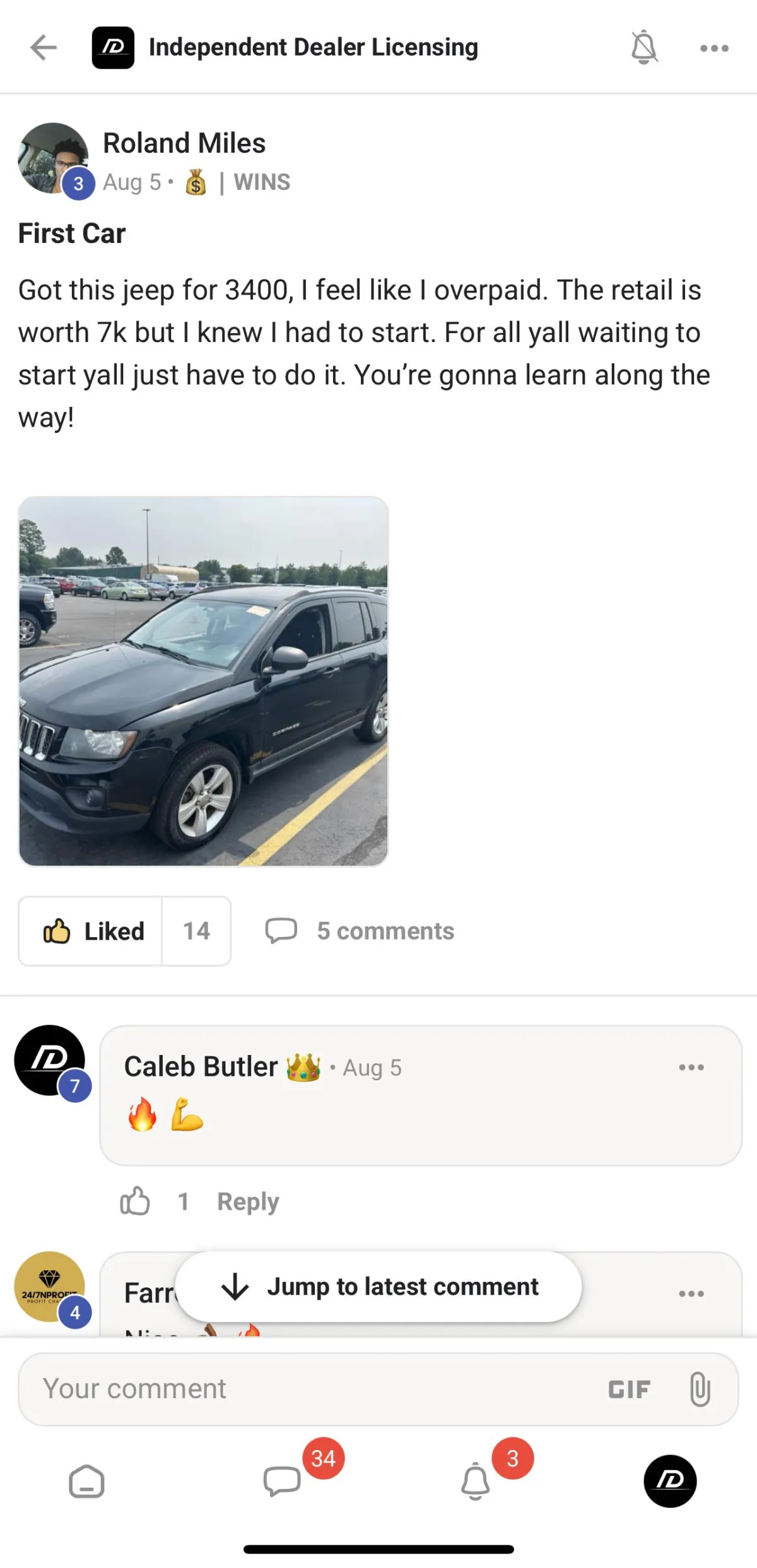Viewport: 757px width, 1568px height.
Task: Go back using the arrow
Action: (x=44, y=47)
